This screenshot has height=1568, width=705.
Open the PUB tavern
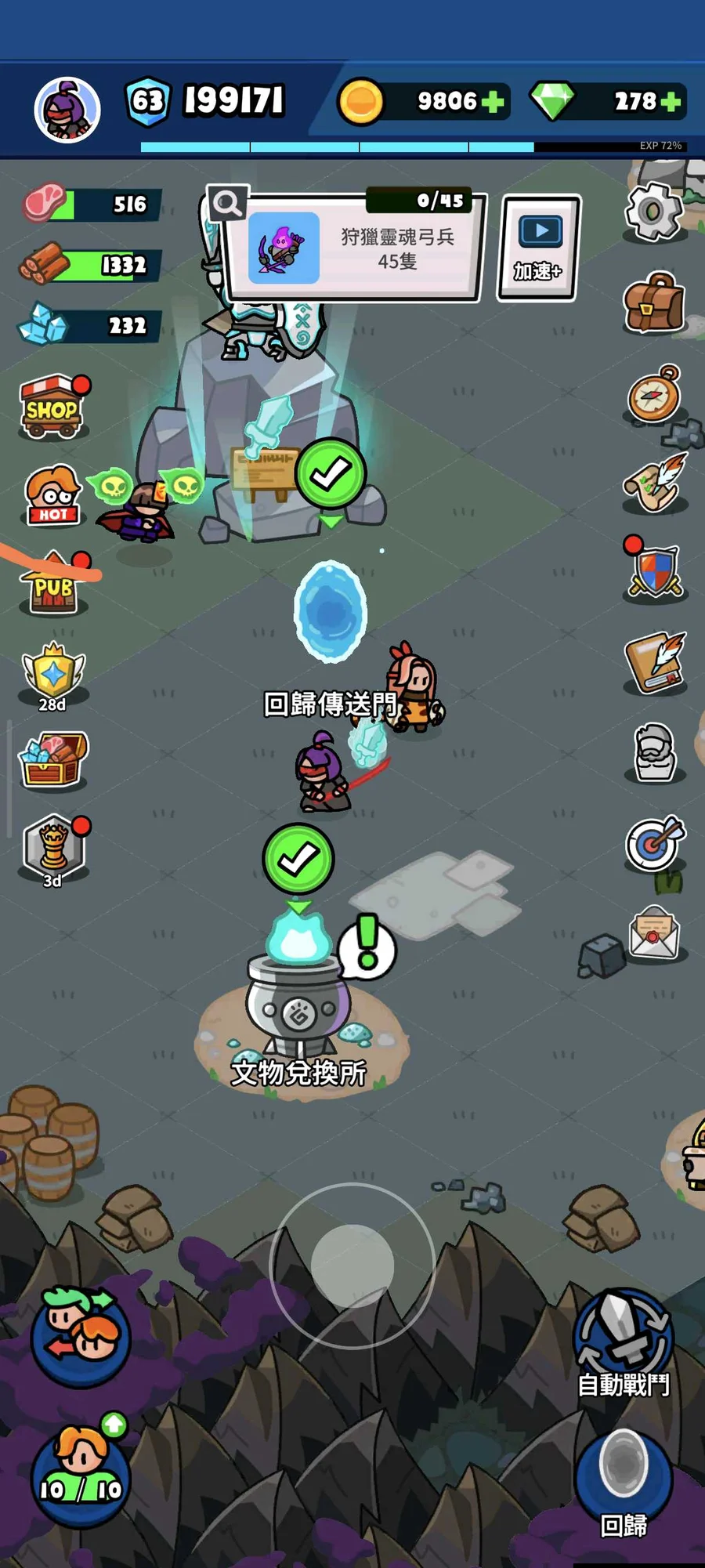[x=53, y=585]
